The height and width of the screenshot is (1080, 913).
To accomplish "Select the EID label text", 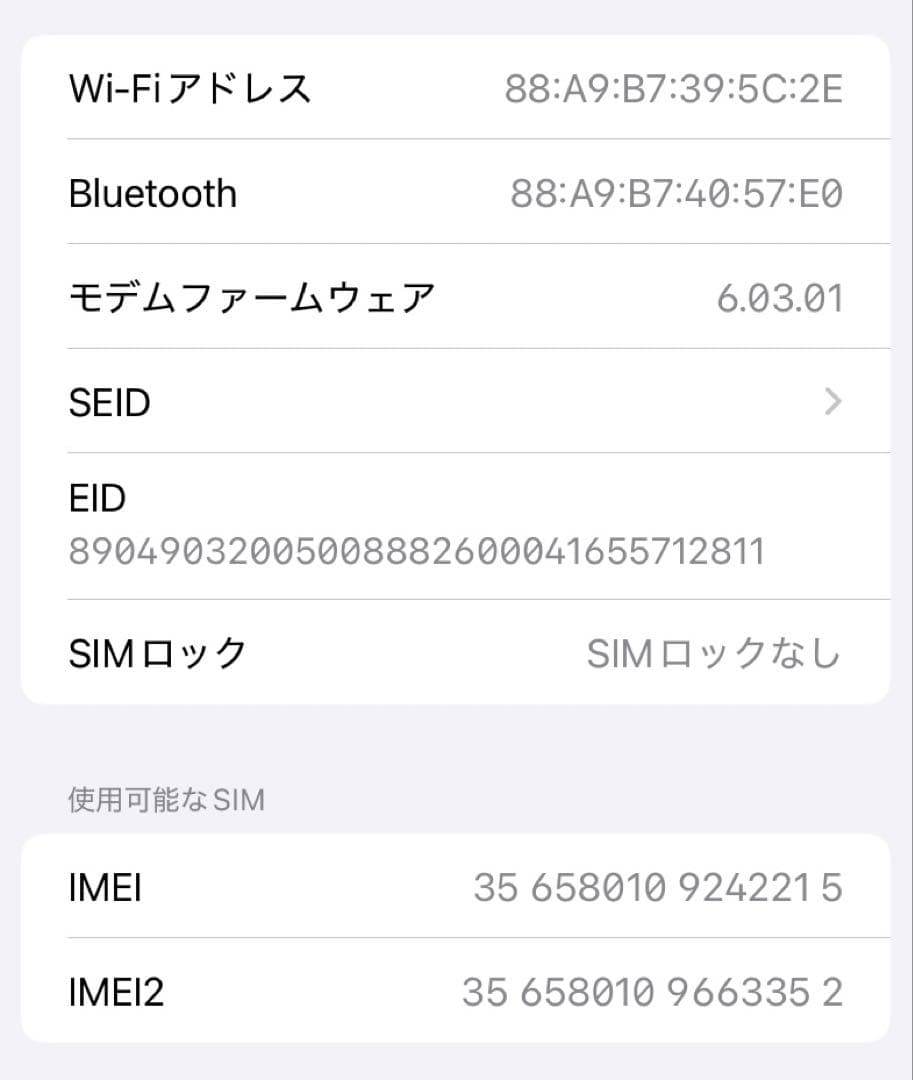I will click(95, 497).
